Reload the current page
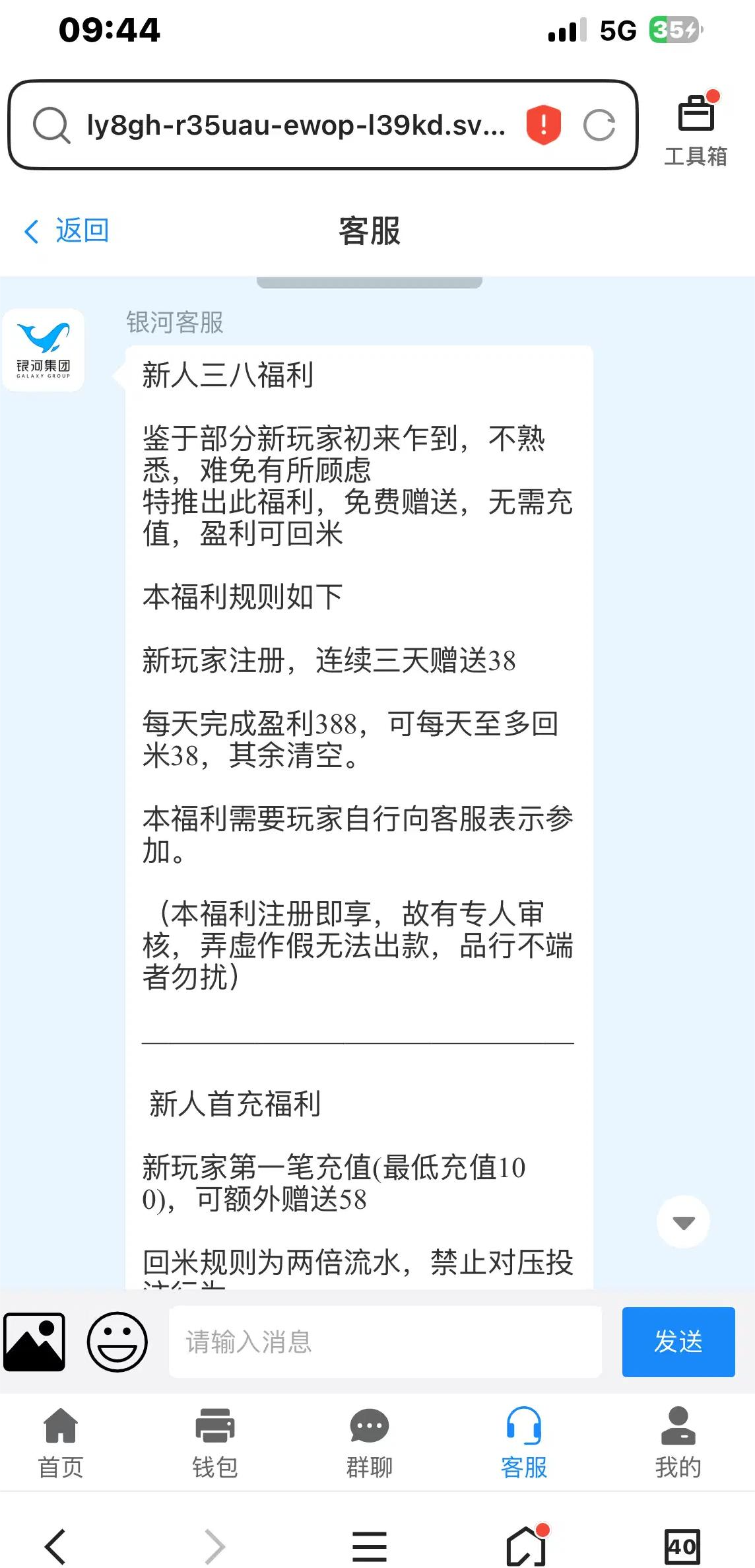 (599, 125)
